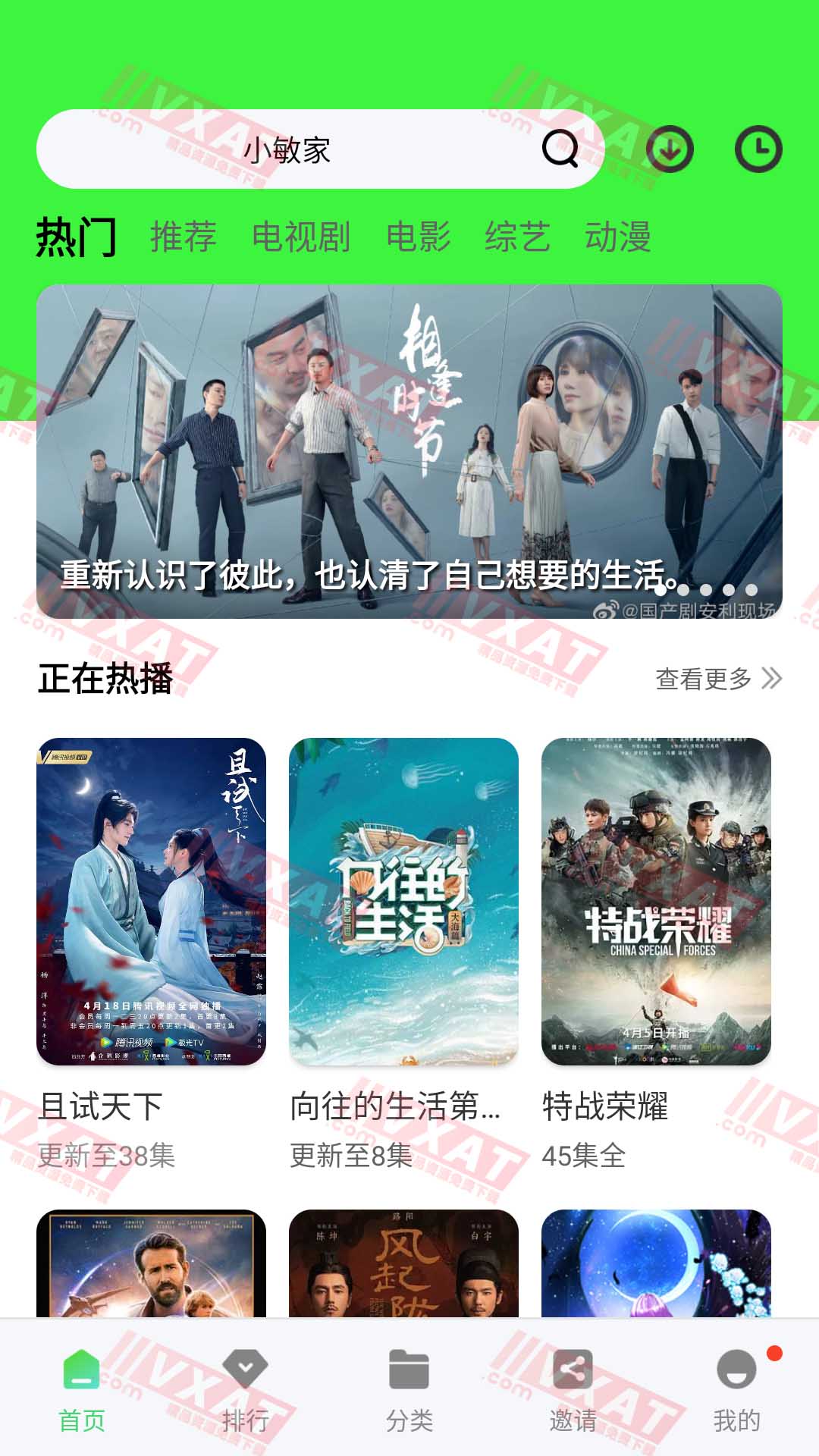The image size is (819, 1456).
Task: Open watch history clock icon
Action: pyautogui.click(x=758, y=149)
